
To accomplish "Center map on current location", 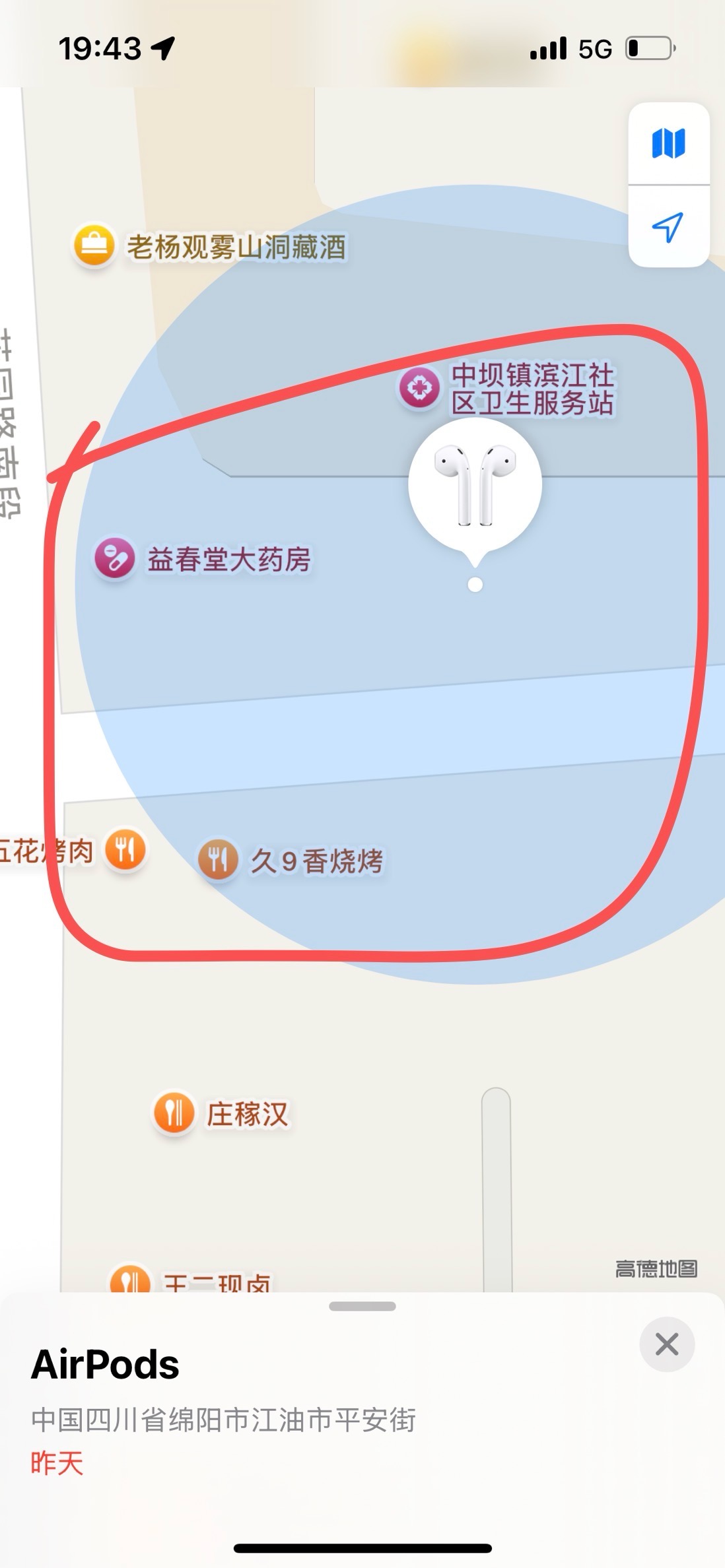I will point(668,227).
